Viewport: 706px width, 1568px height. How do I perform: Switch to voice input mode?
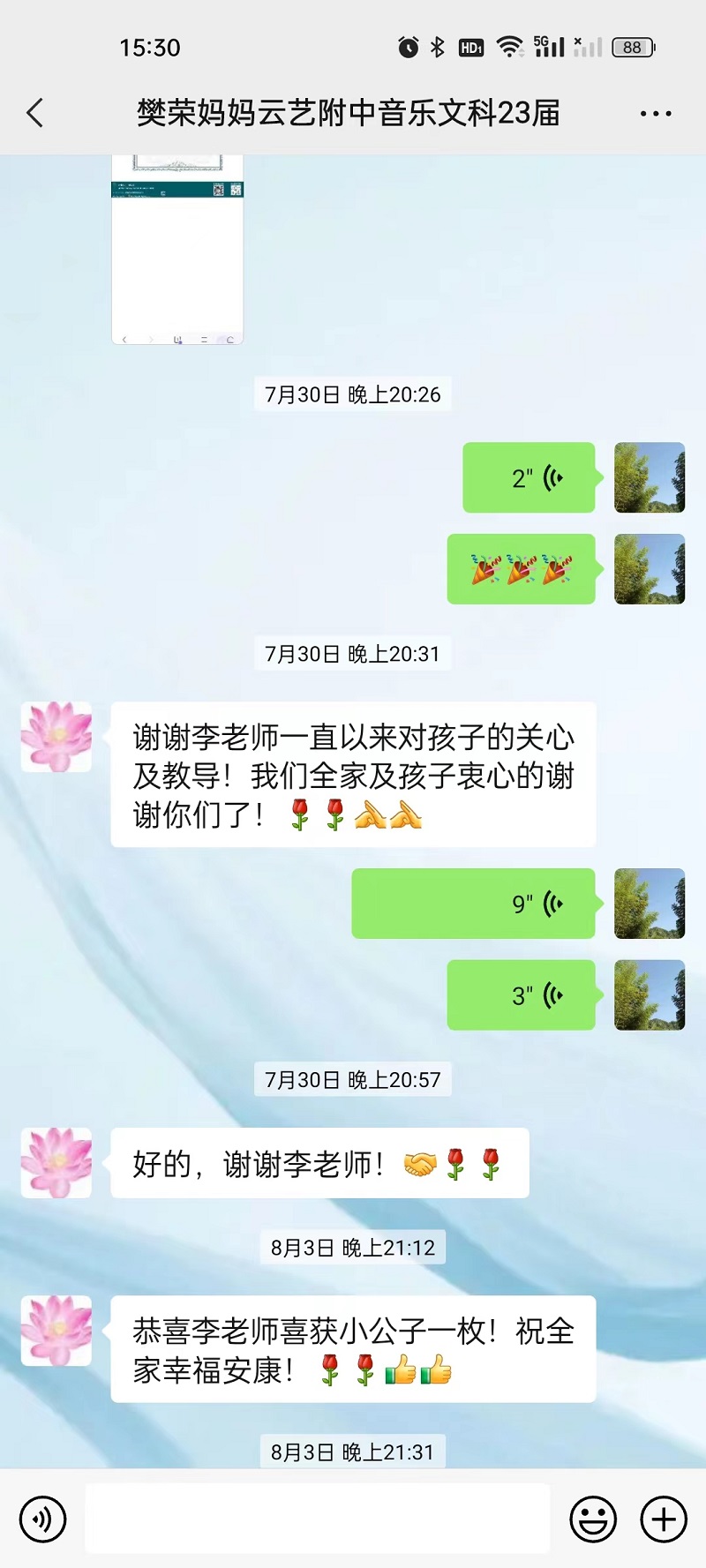[42, 1519]
